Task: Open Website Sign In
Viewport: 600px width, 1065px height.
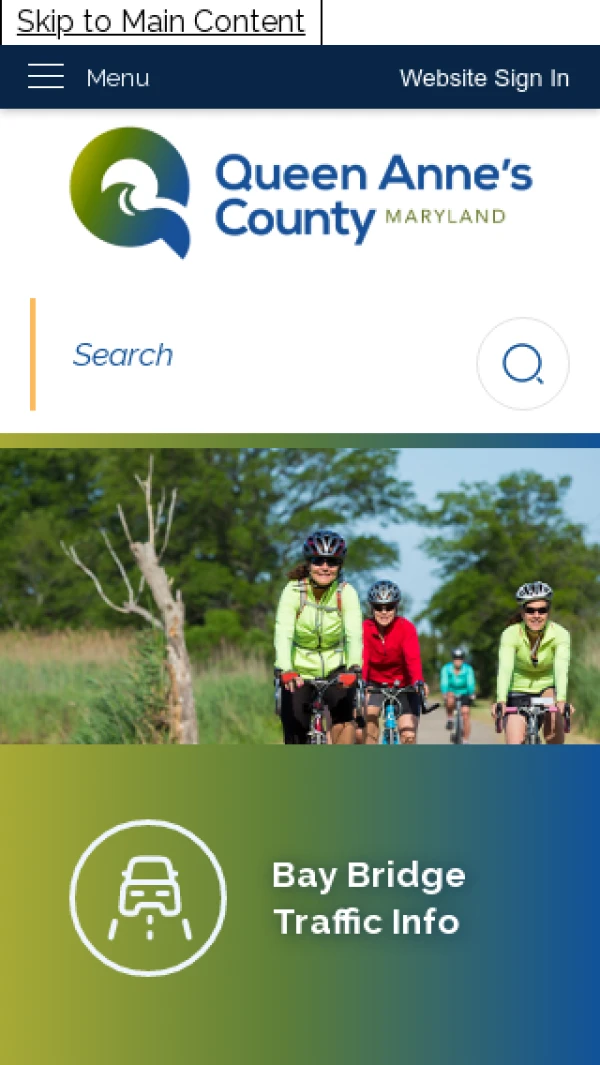Action: [484, 78]
